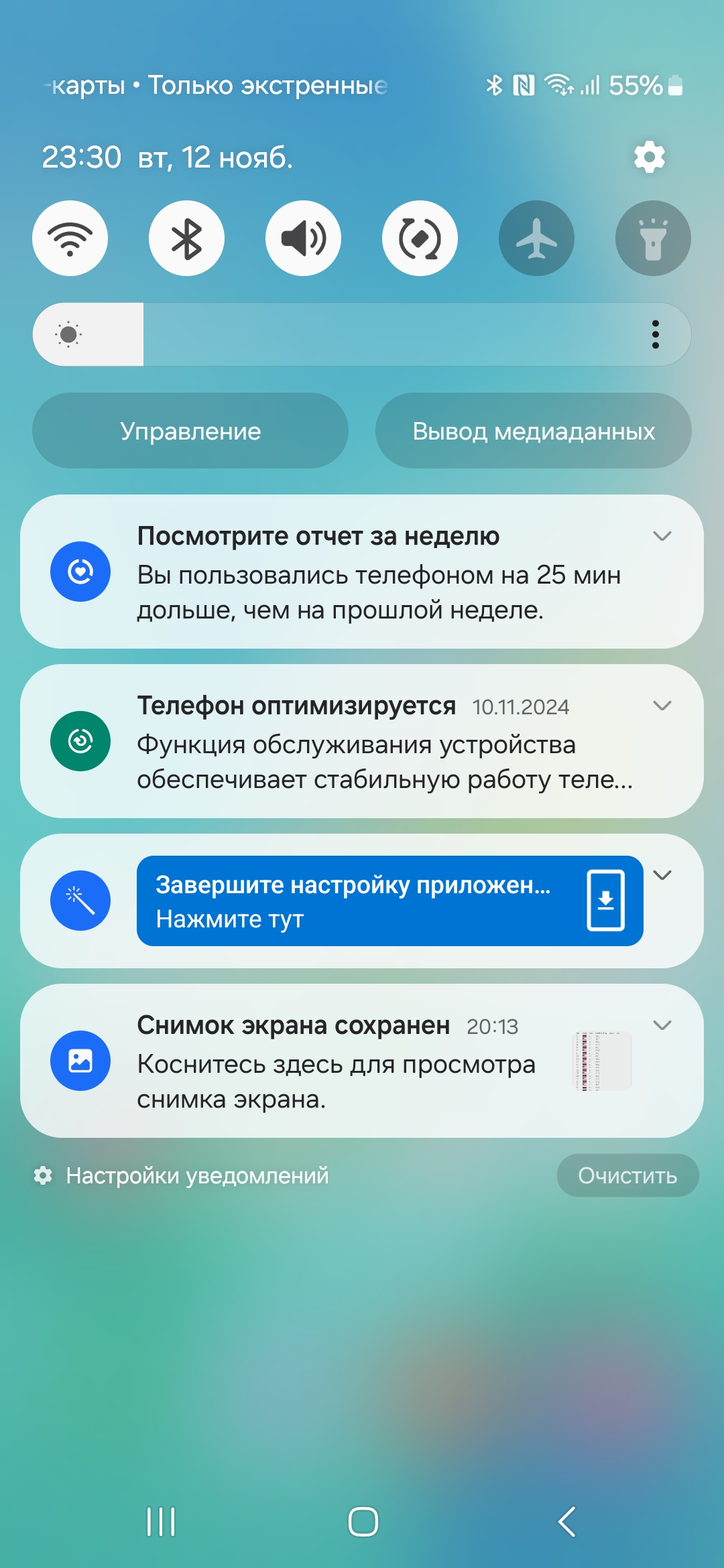
Task: Open the Управление device control button
Action: (190, 431)
